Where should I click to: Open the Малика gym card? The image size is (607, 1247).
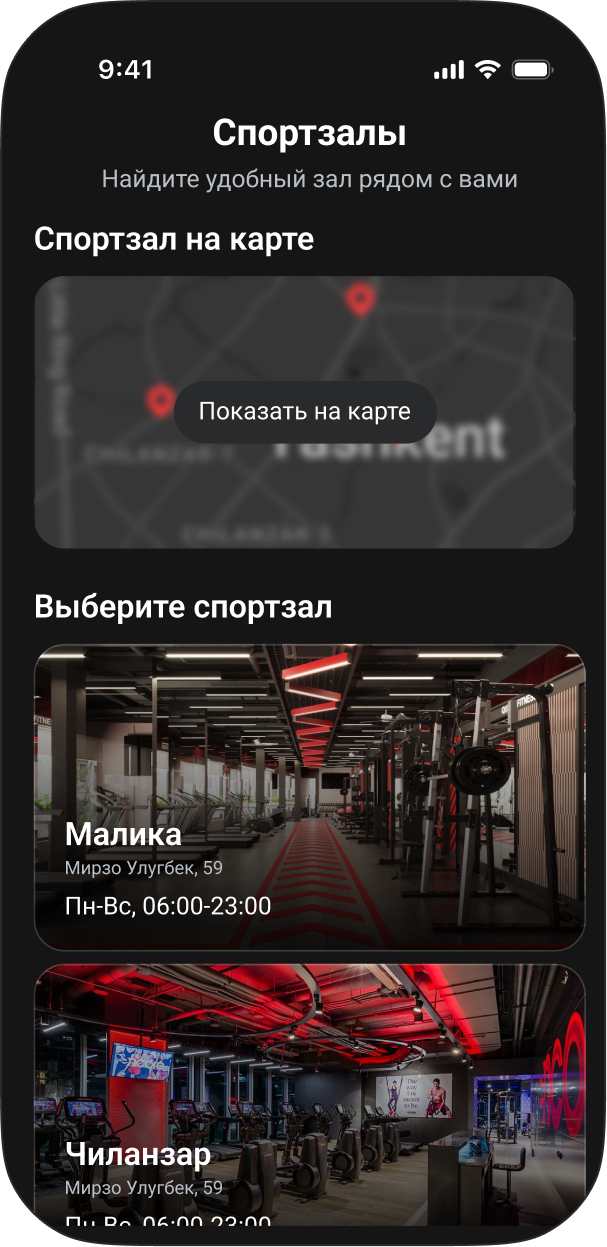309,797
